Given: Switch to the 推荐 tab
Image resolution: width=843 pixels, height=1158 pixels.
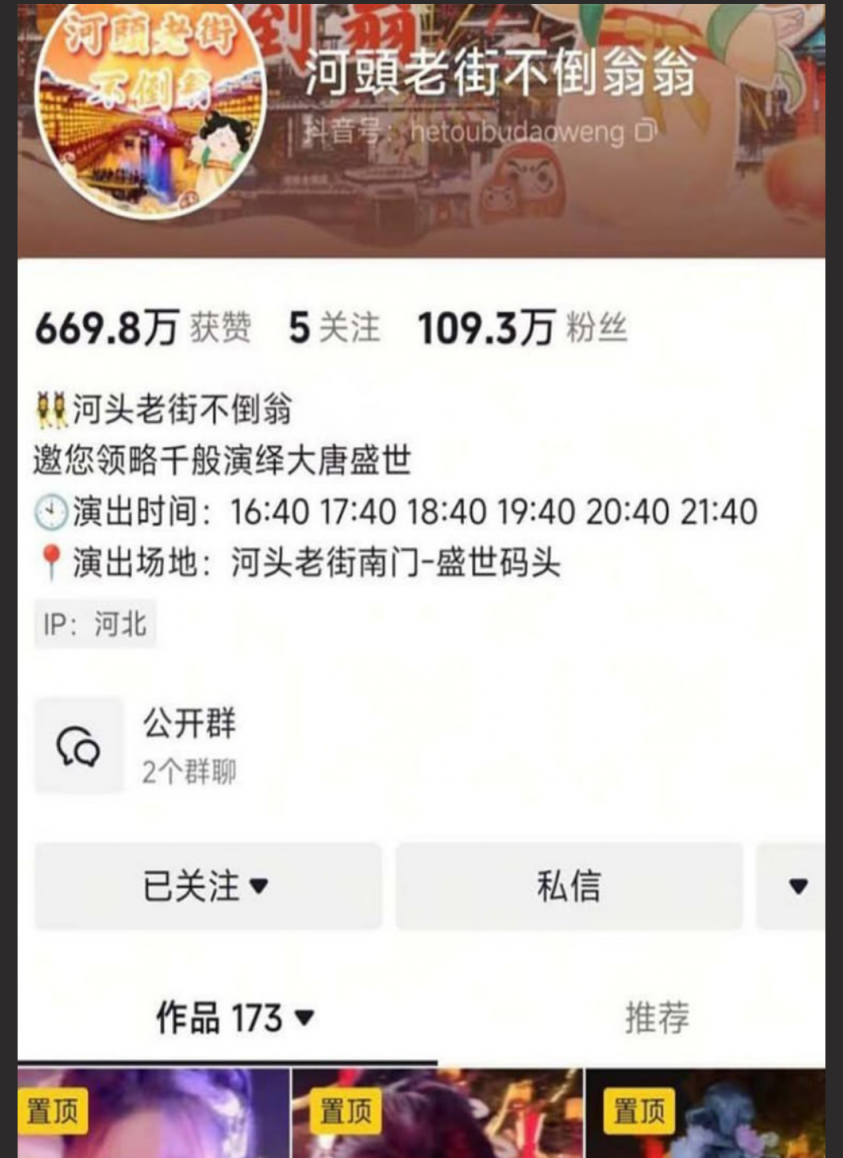Looking at the screenshot, I should (x=657, y=1018).
